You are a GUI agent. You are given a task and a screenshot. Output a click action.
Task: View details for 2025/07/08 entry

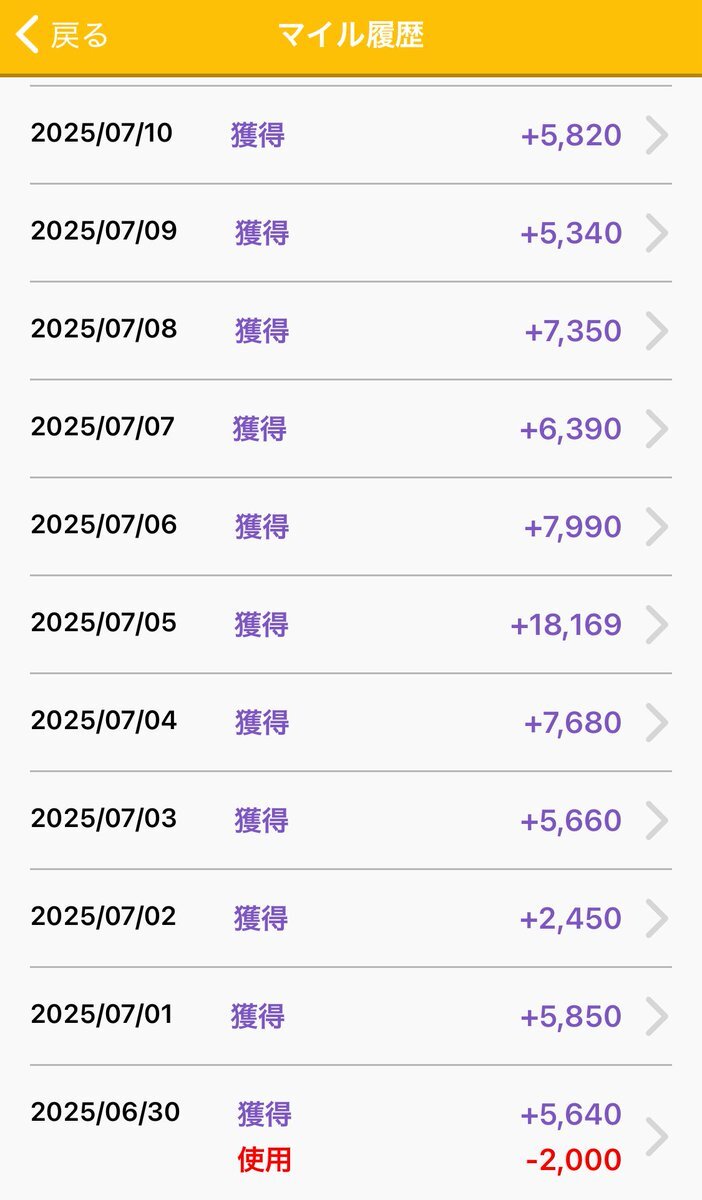tap(351, 331)
